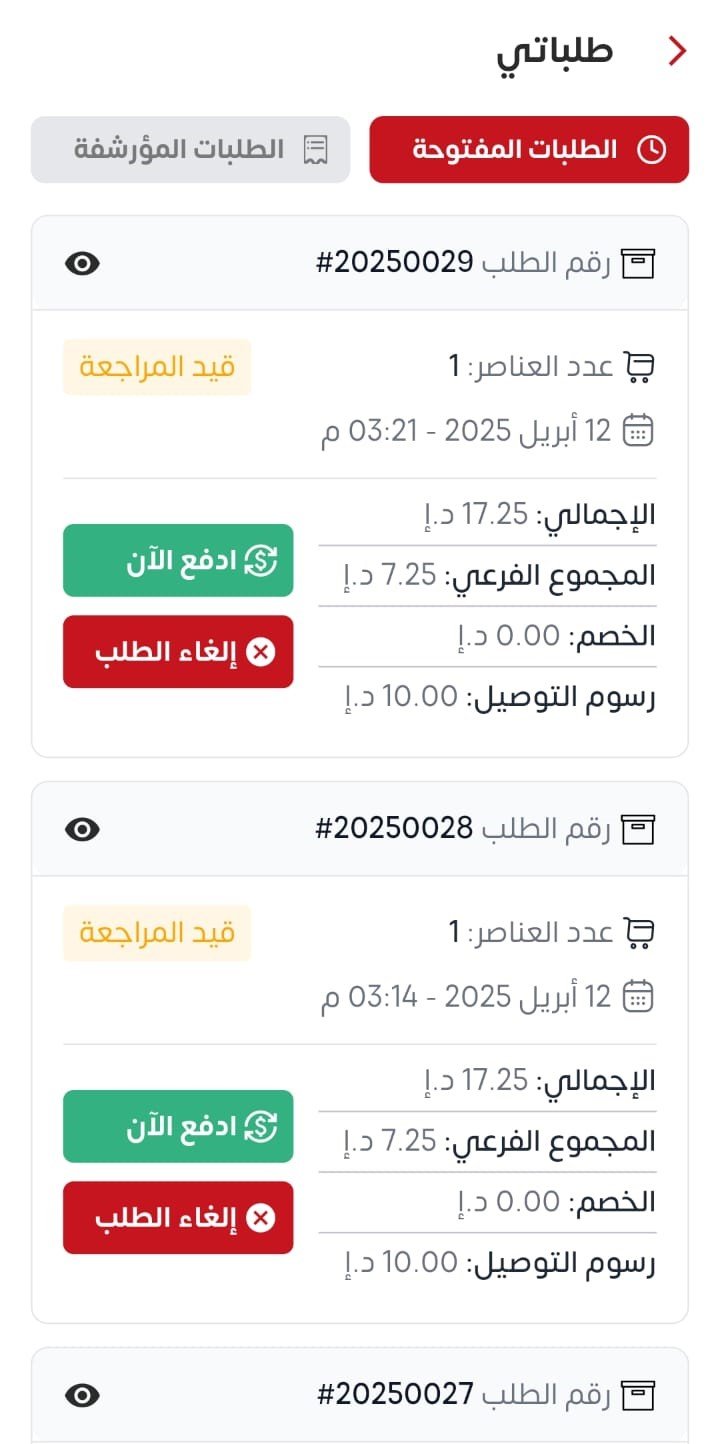Show details of order #20250029 via eye icon
The image size is (720, 1444).
pos(83,262)
